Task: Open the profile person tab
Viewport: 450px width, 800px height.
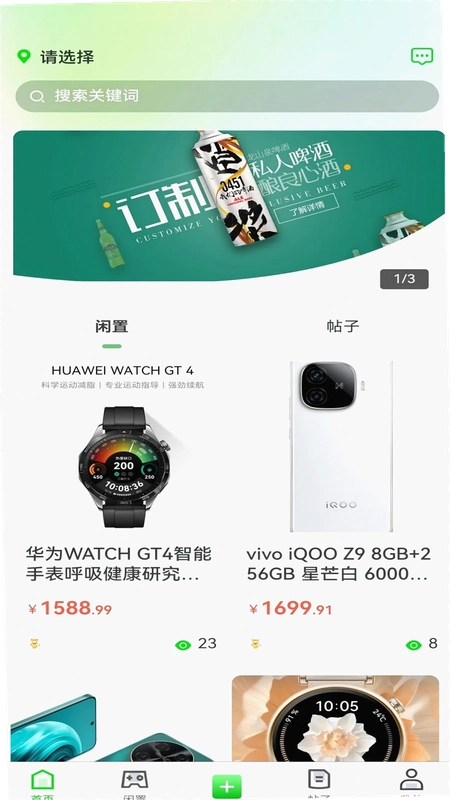Action: (x=411, y=783)
